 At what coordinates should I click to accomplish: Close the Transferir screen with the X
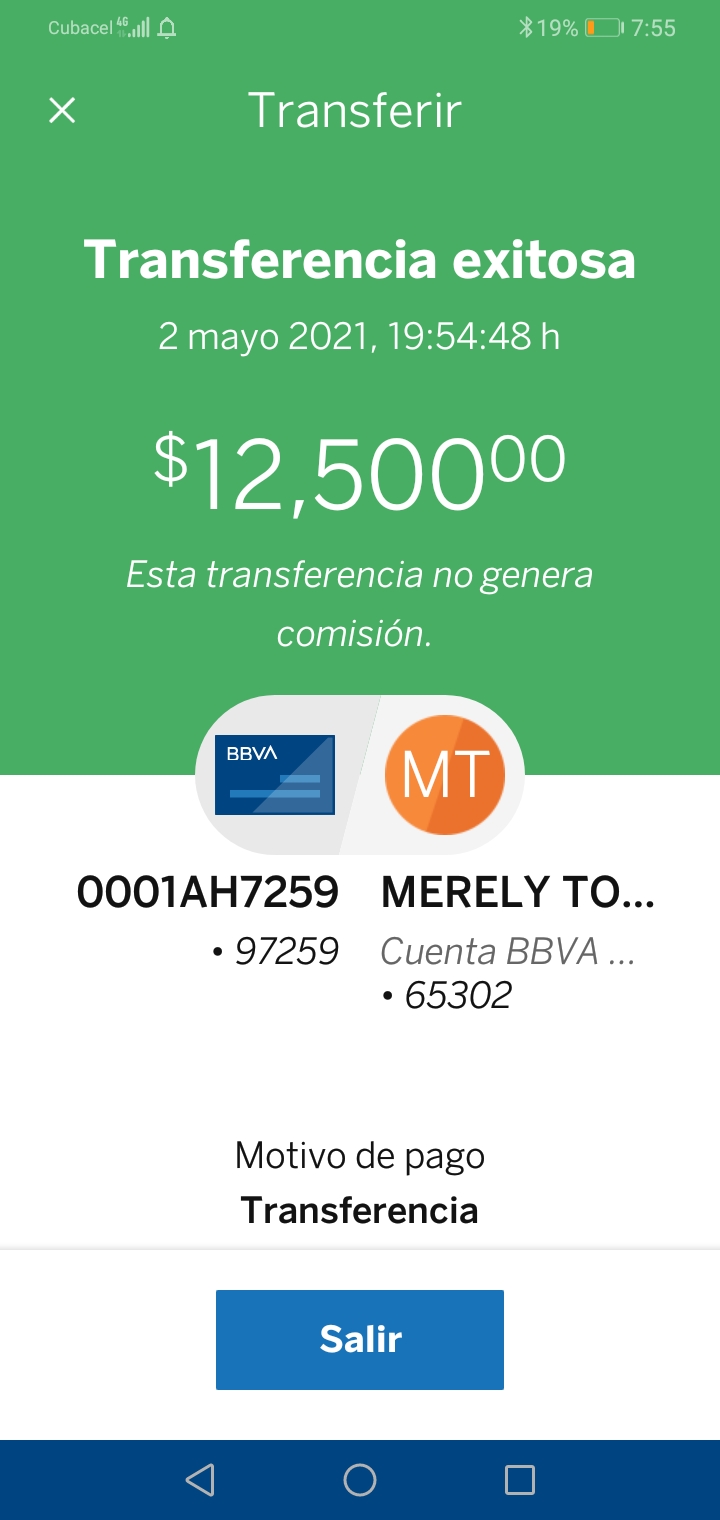62,110
